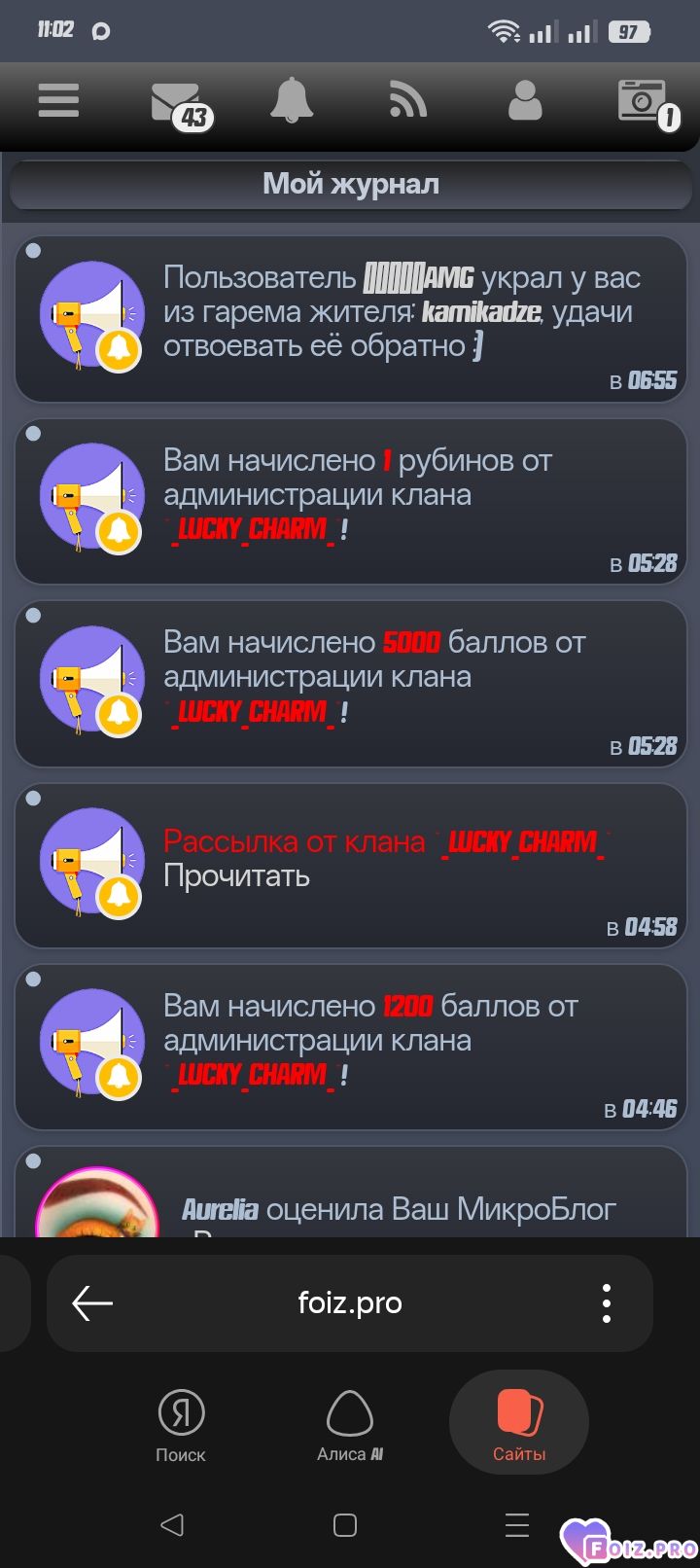Image resolution: width=700 pixels, height=1568 pixels.
Task: Open the notifications bell
Action: (292, 100)
